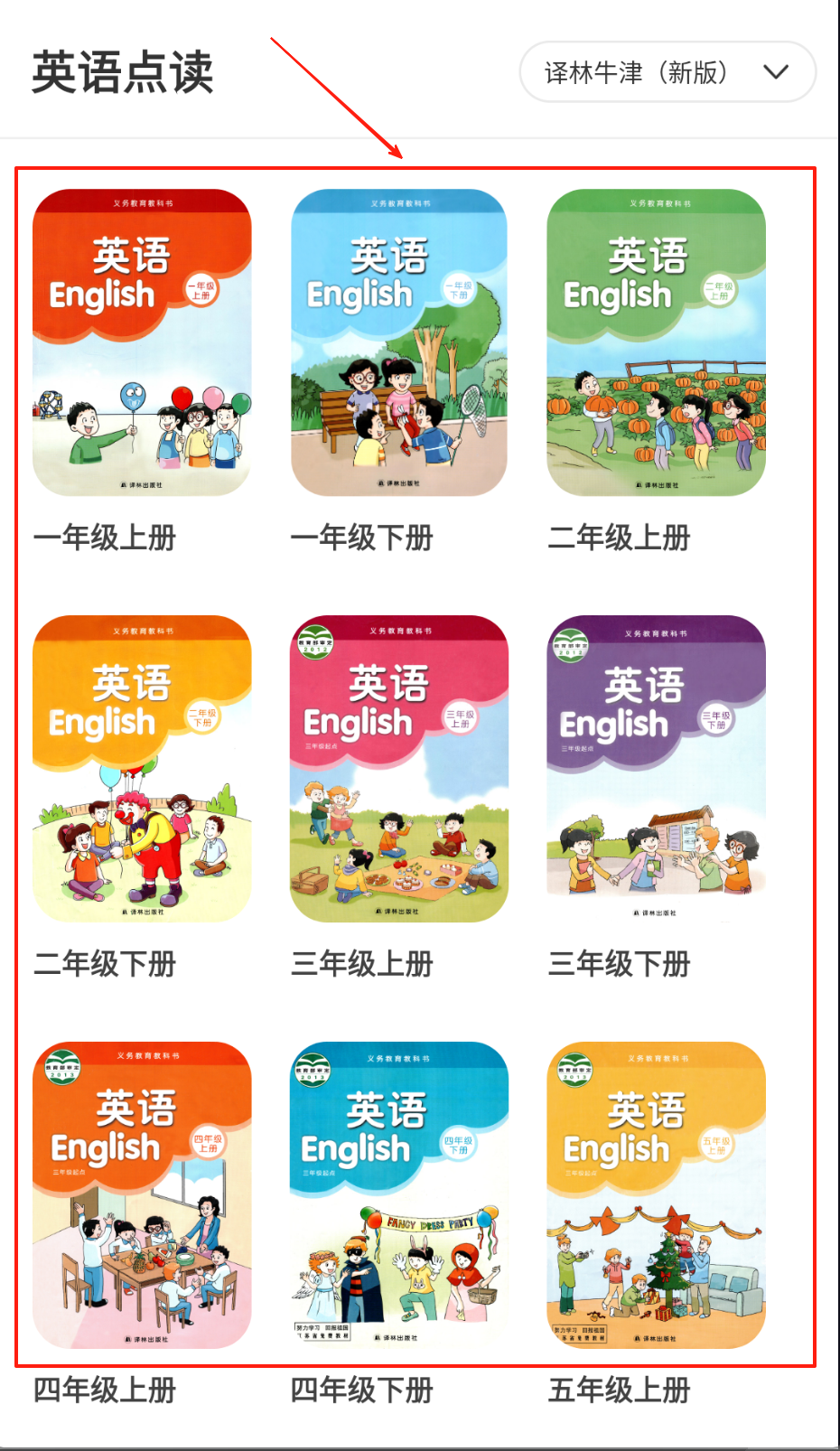The image size is (840, 1451).
Task: Expand the 译林牛津（新版）textbook edition dropdown
Action: click(667, 72)
